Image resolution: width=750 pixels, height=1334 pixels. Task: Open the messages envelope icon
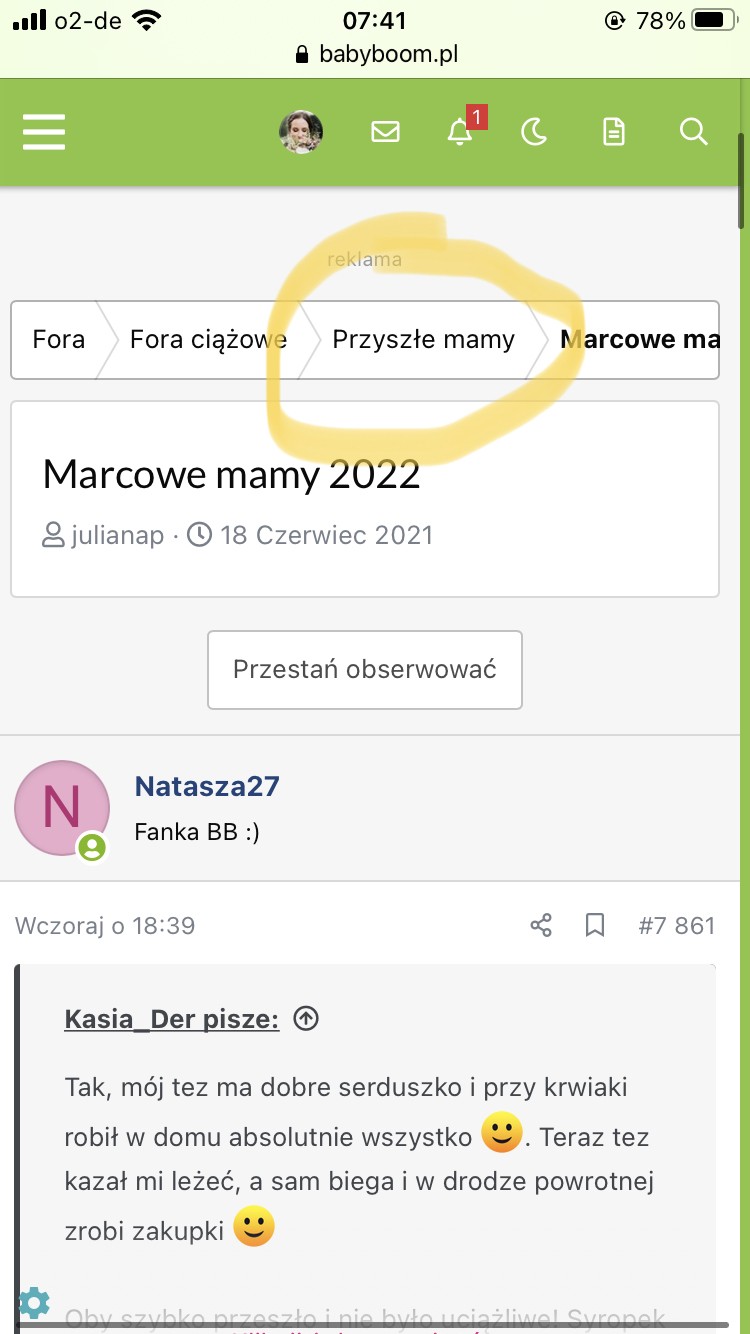point(385,132)
